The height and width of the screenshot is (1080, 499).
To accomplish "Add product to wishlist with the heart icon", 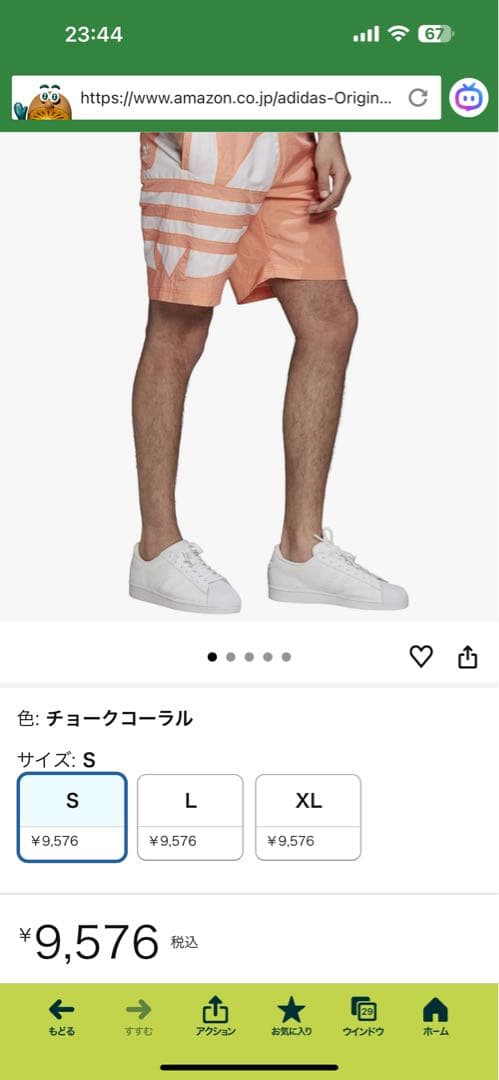I will pyautogui.click(x=421, y=656).
